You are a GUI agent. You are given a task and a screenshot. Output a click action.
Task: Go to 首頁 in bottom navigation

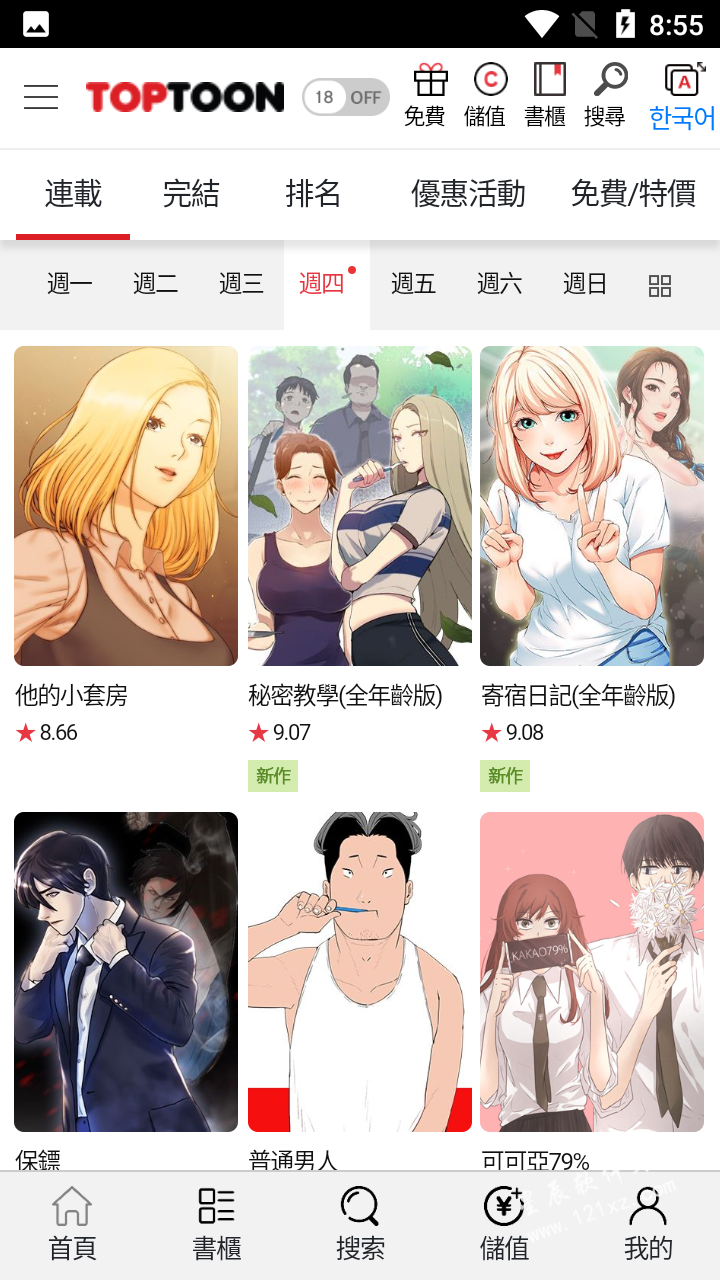72,1225
